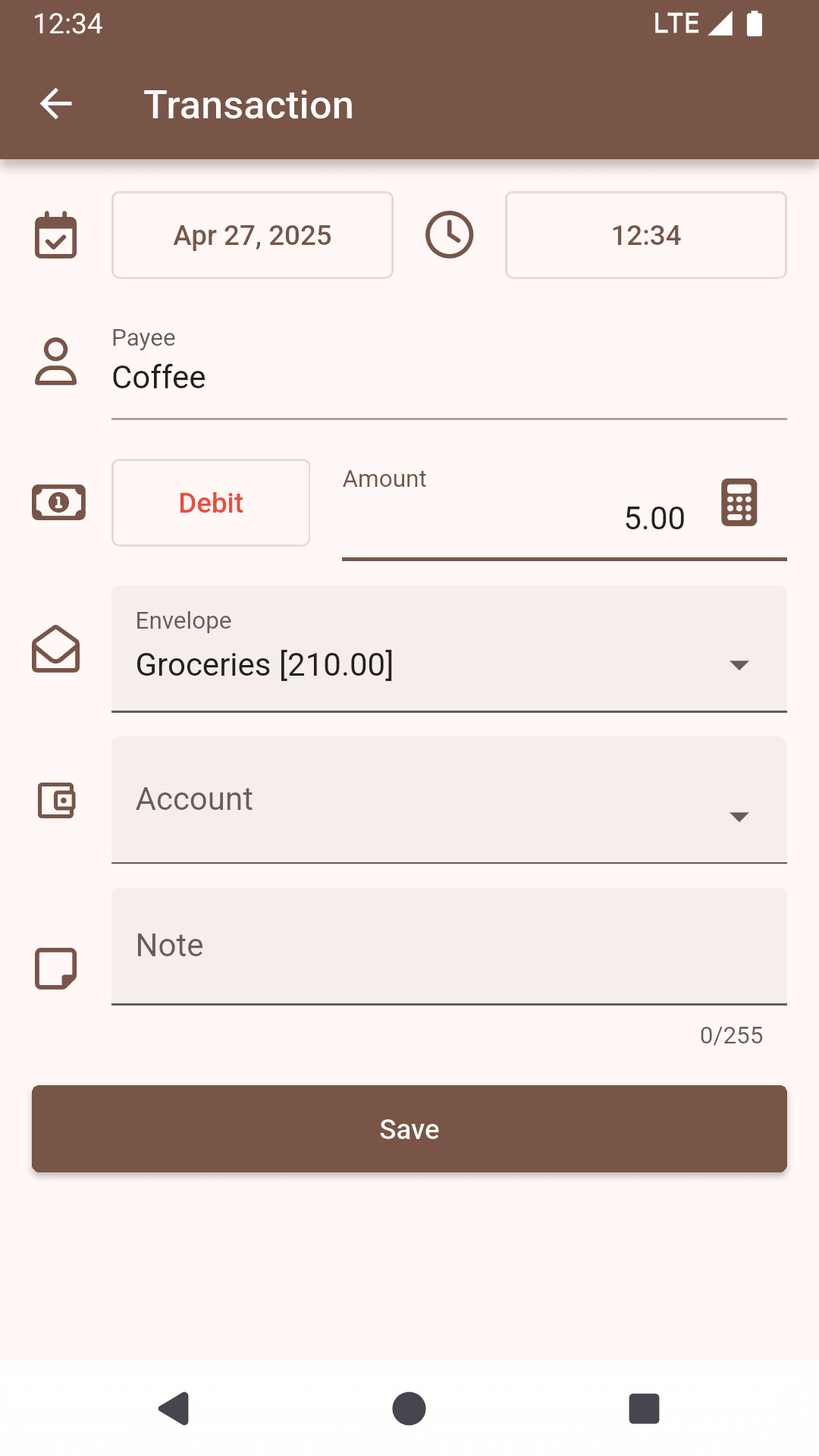Tap the Transaction title in the app bar

[x=249, y=104]
